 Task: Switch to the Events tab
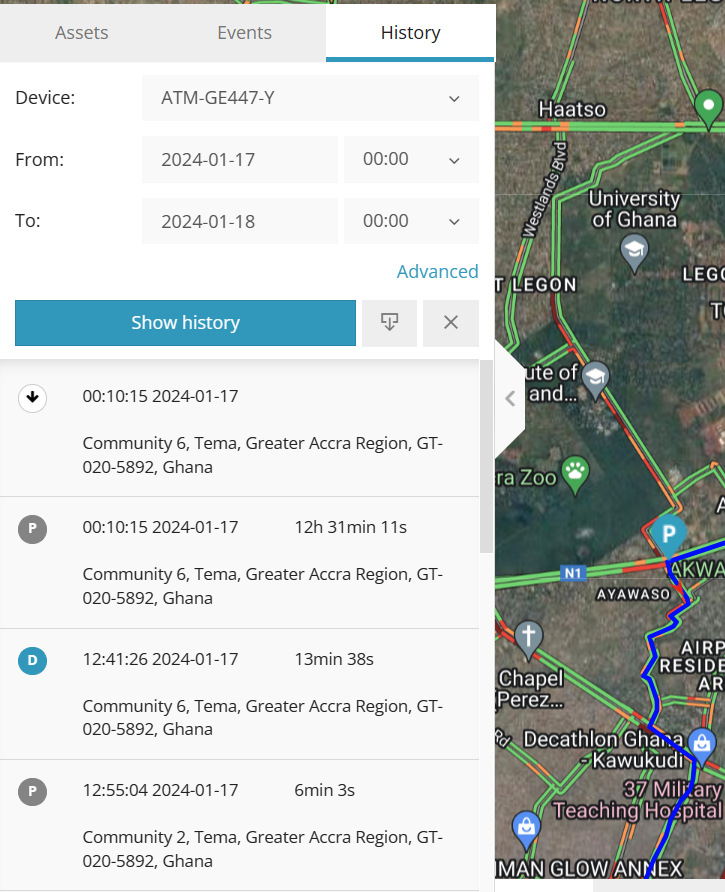tap(244, 33)
